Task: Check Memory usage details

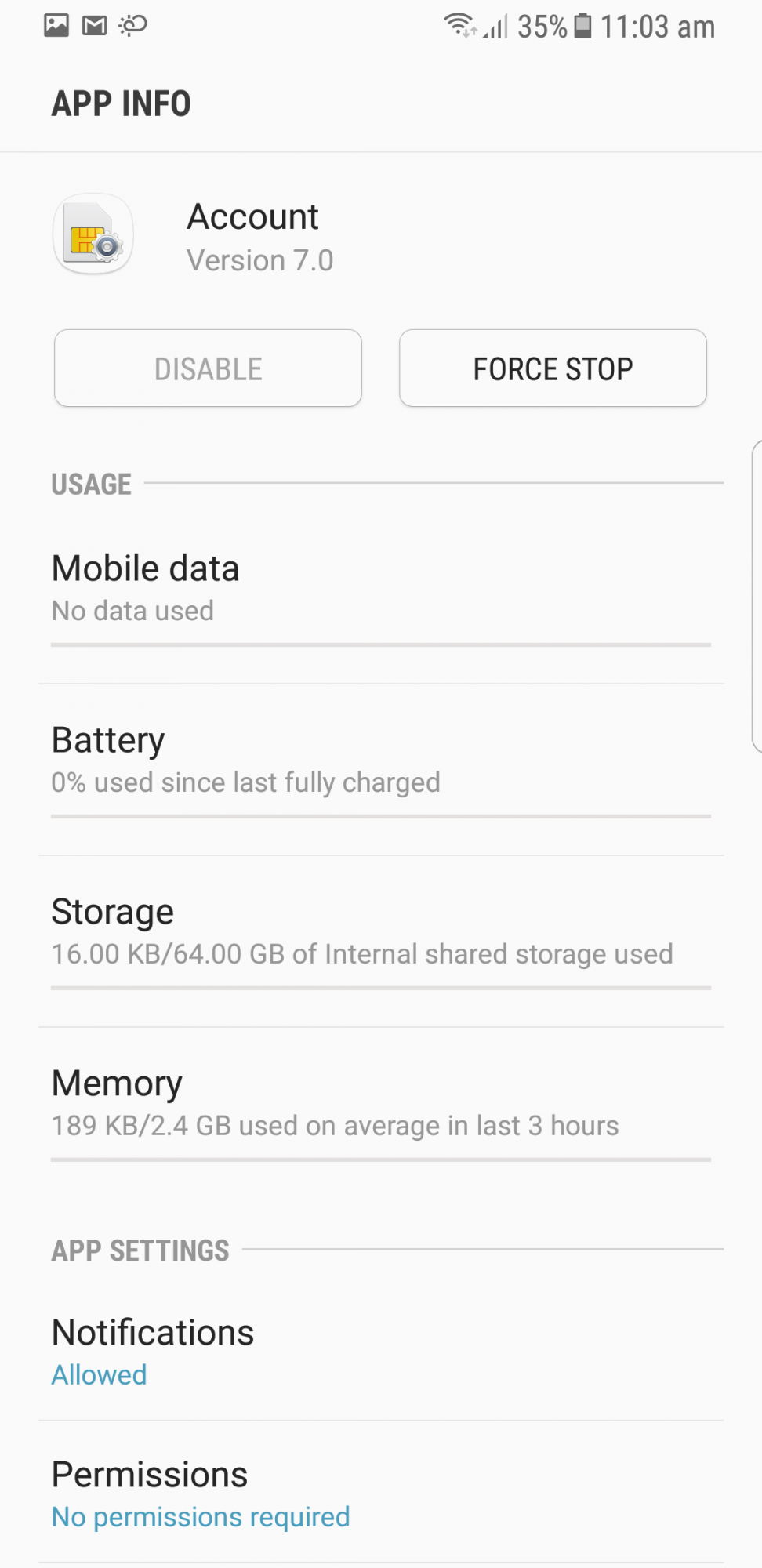Action: click(381, 1112)
